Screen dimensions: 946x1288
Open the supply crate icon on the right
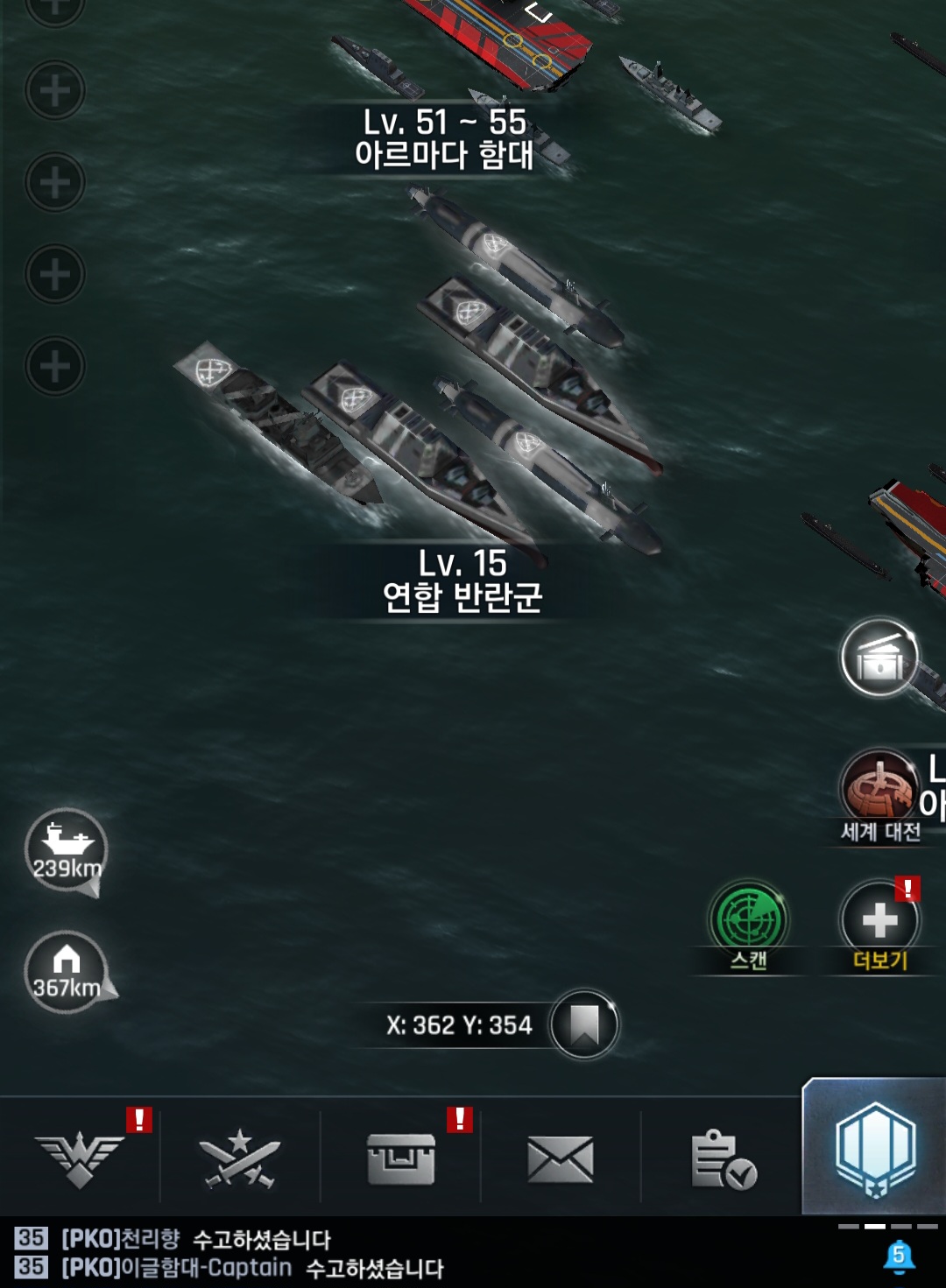point(879,658)
